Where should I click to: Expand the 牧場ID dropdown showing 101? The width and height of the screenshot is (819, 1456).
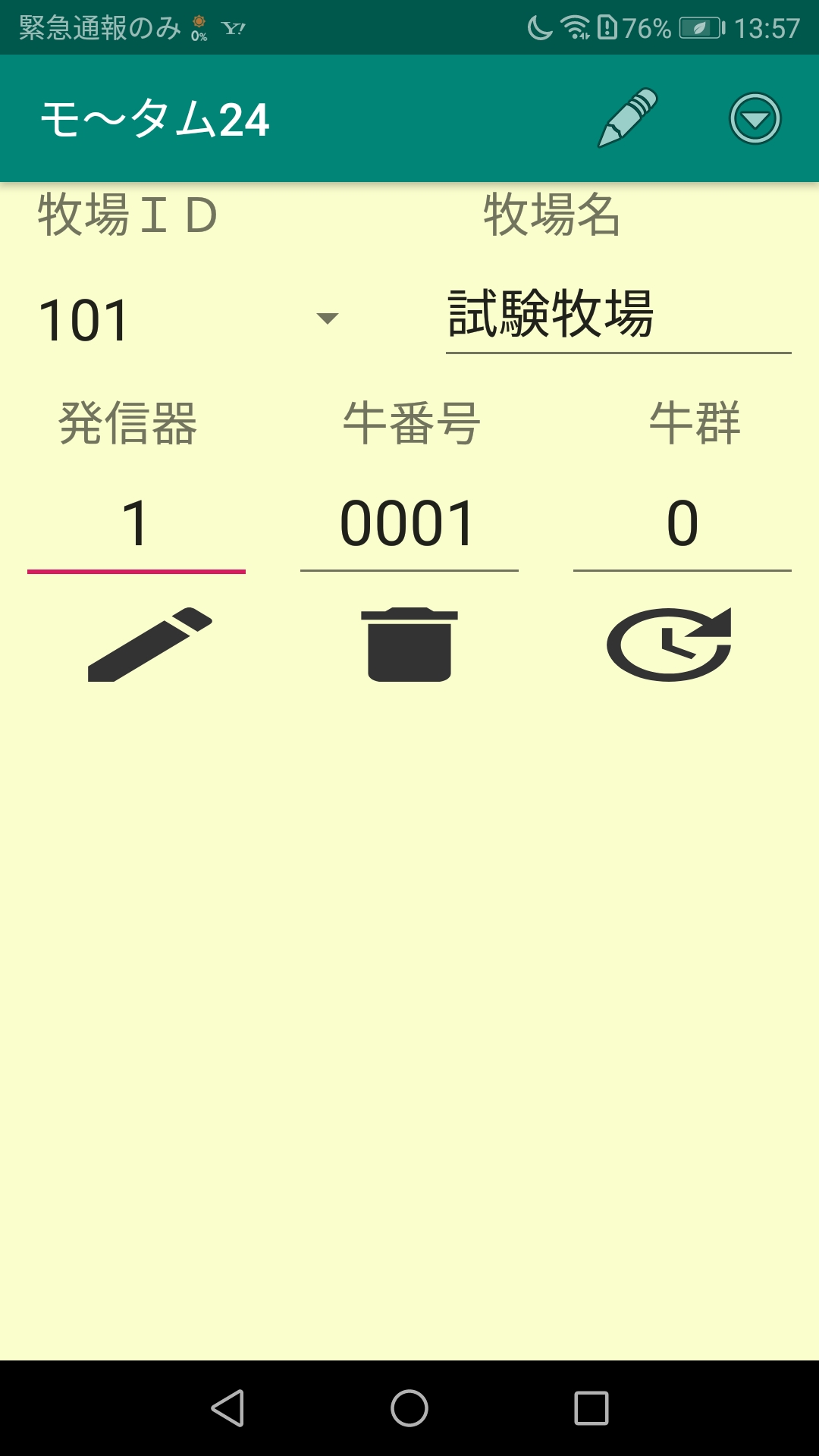point(190,319)
